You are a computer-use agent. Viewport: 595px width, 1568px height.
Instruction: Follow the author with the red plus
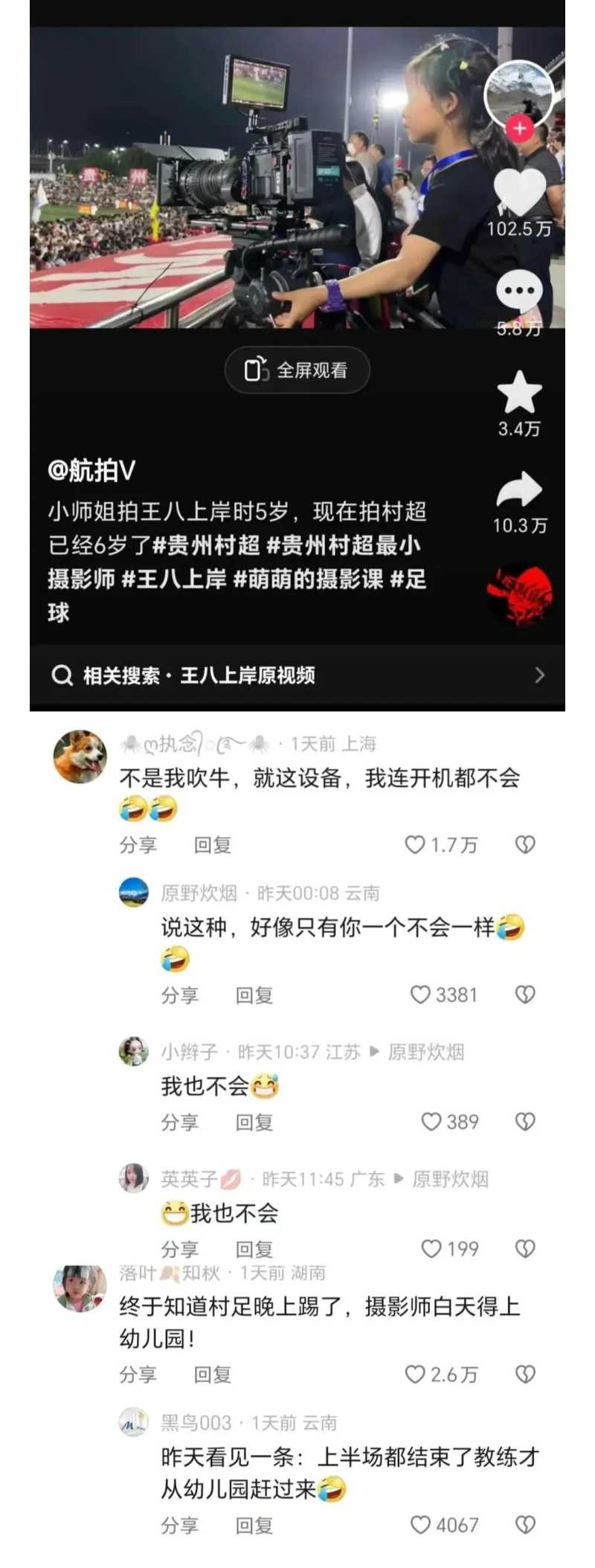tap(519, 129)
